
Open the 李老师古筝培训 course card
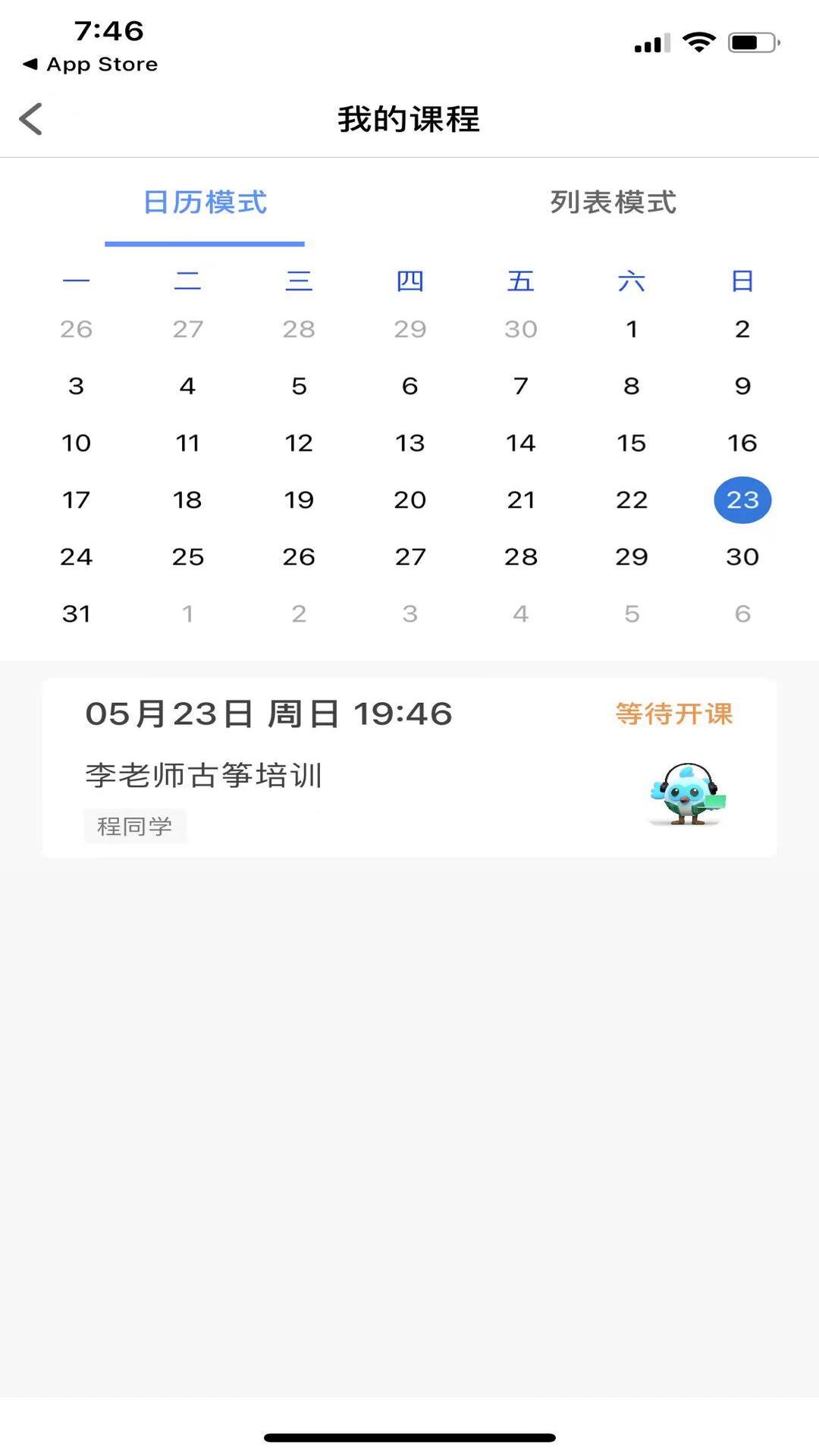coord(409,767)
